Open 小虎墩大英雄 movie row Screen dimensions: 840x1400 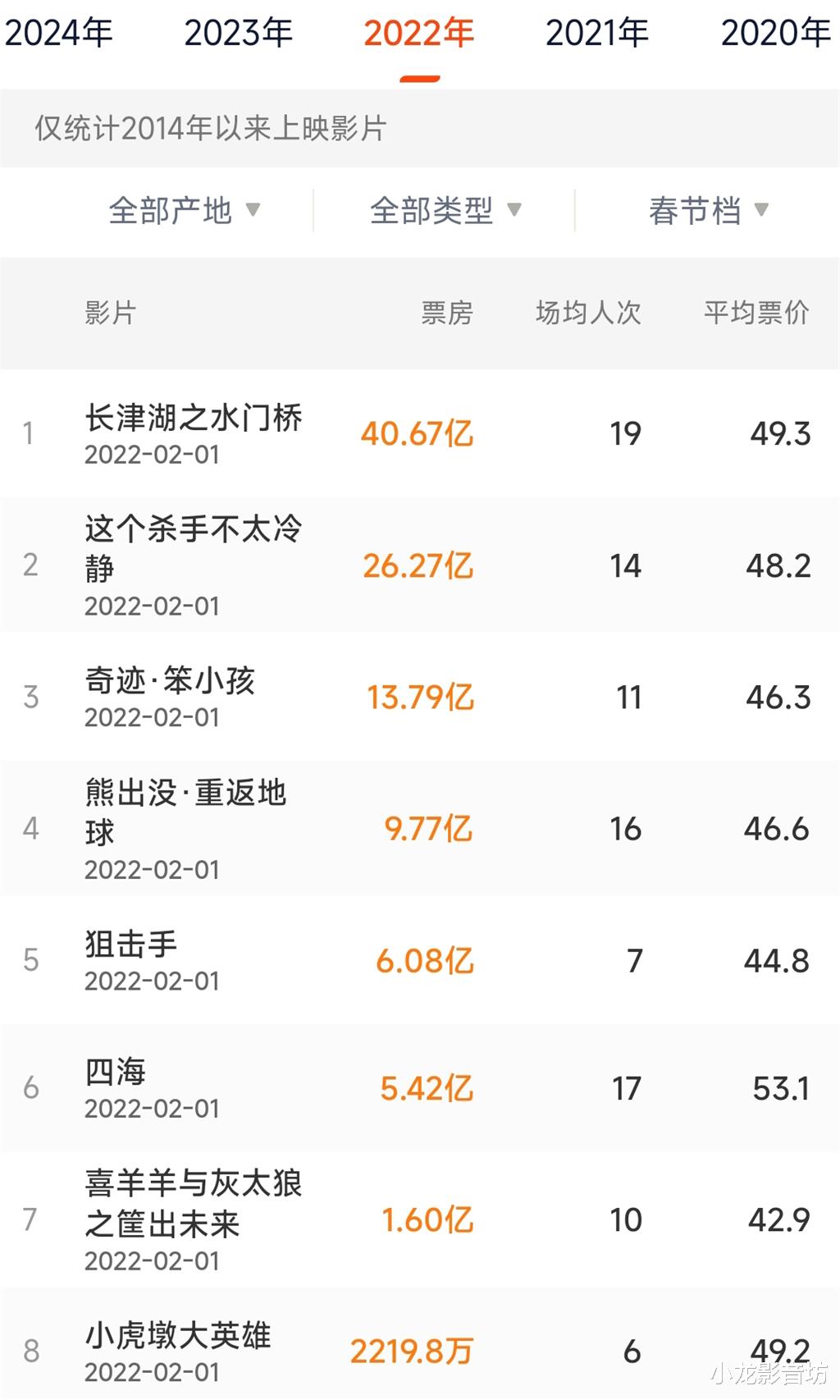(420, 1344)
